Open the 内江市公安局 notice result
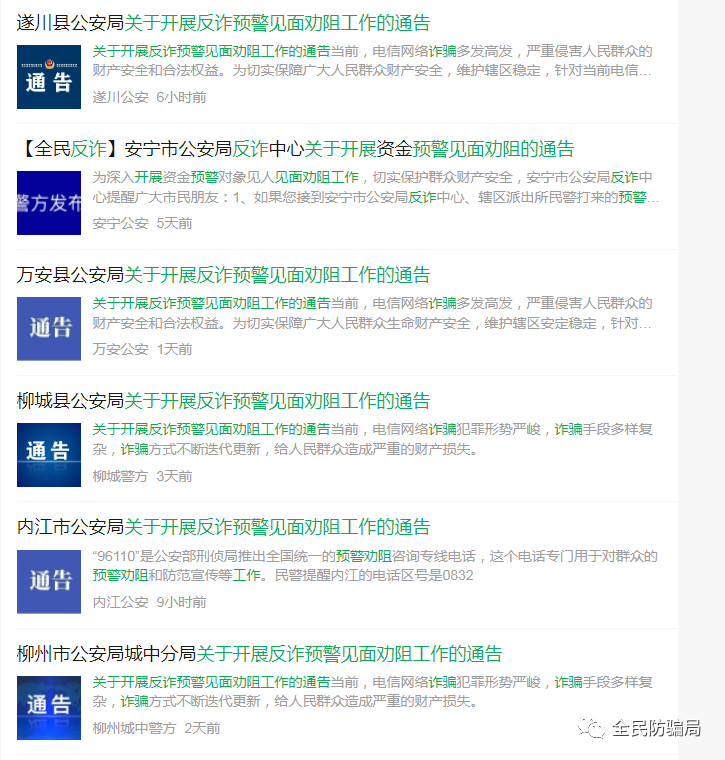This screenshot has height=760, width=725. (x=224, y=527)
